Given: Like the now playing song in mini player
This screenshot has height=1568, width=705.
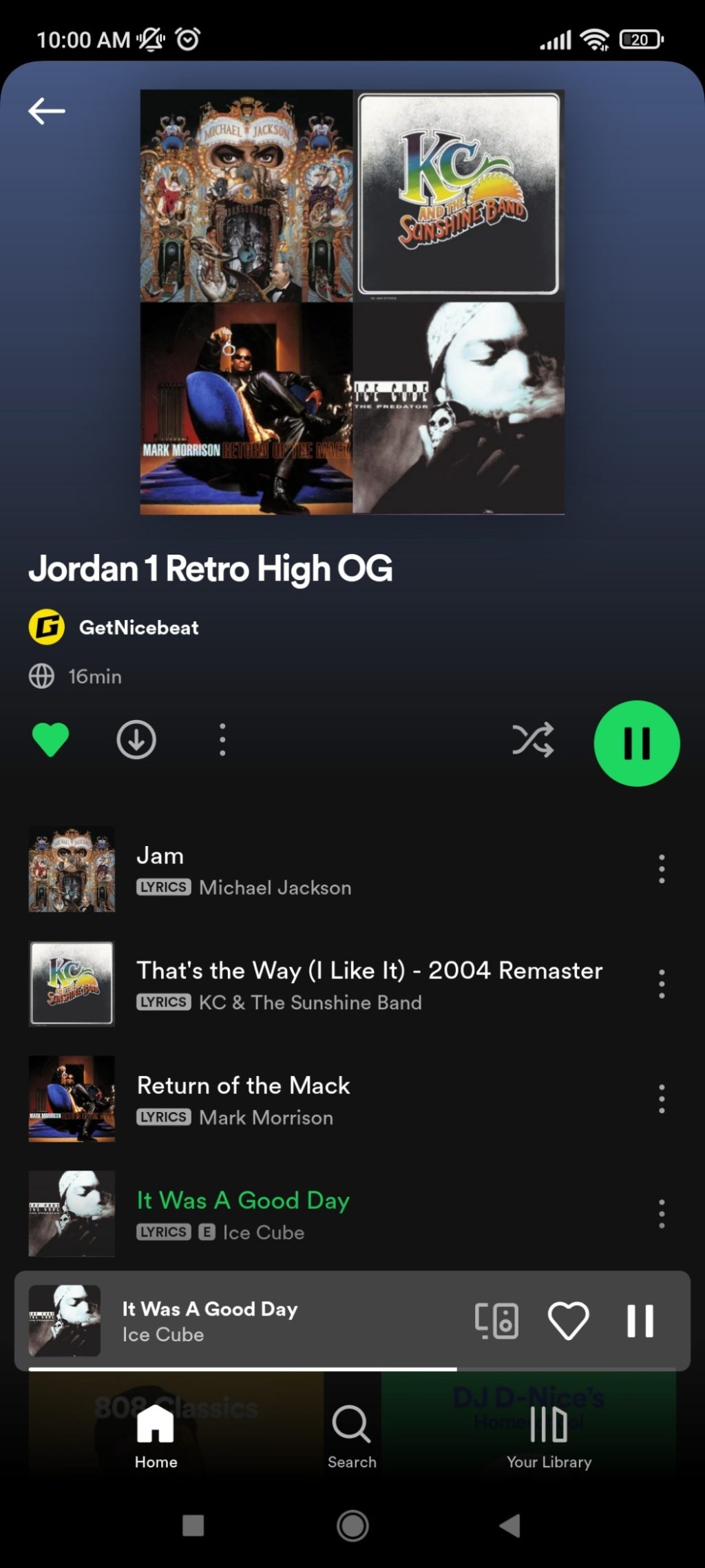Looking at the screenshot, I should (x=568, y=1321).
